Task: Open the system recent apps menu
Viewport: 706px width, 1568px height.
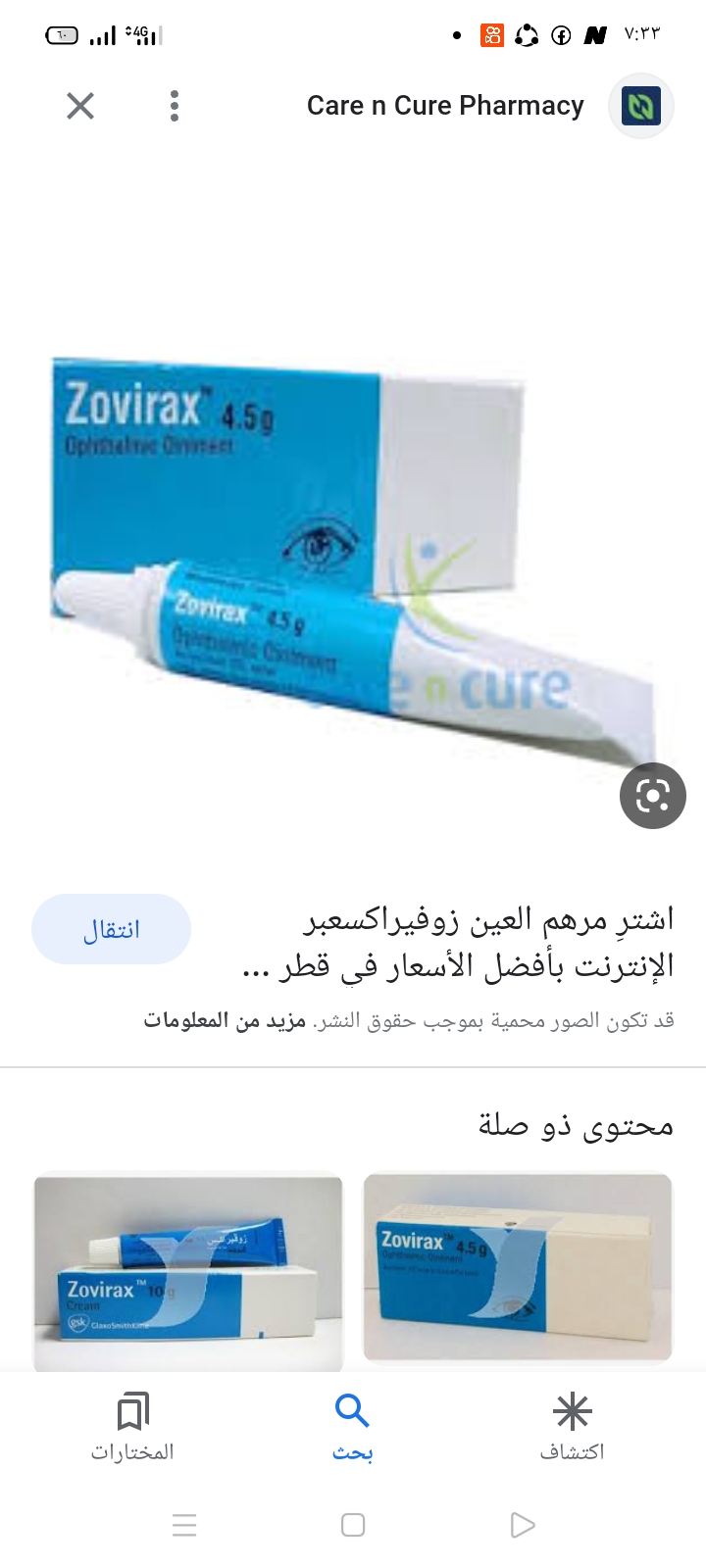Action: tap(183, 1525)
